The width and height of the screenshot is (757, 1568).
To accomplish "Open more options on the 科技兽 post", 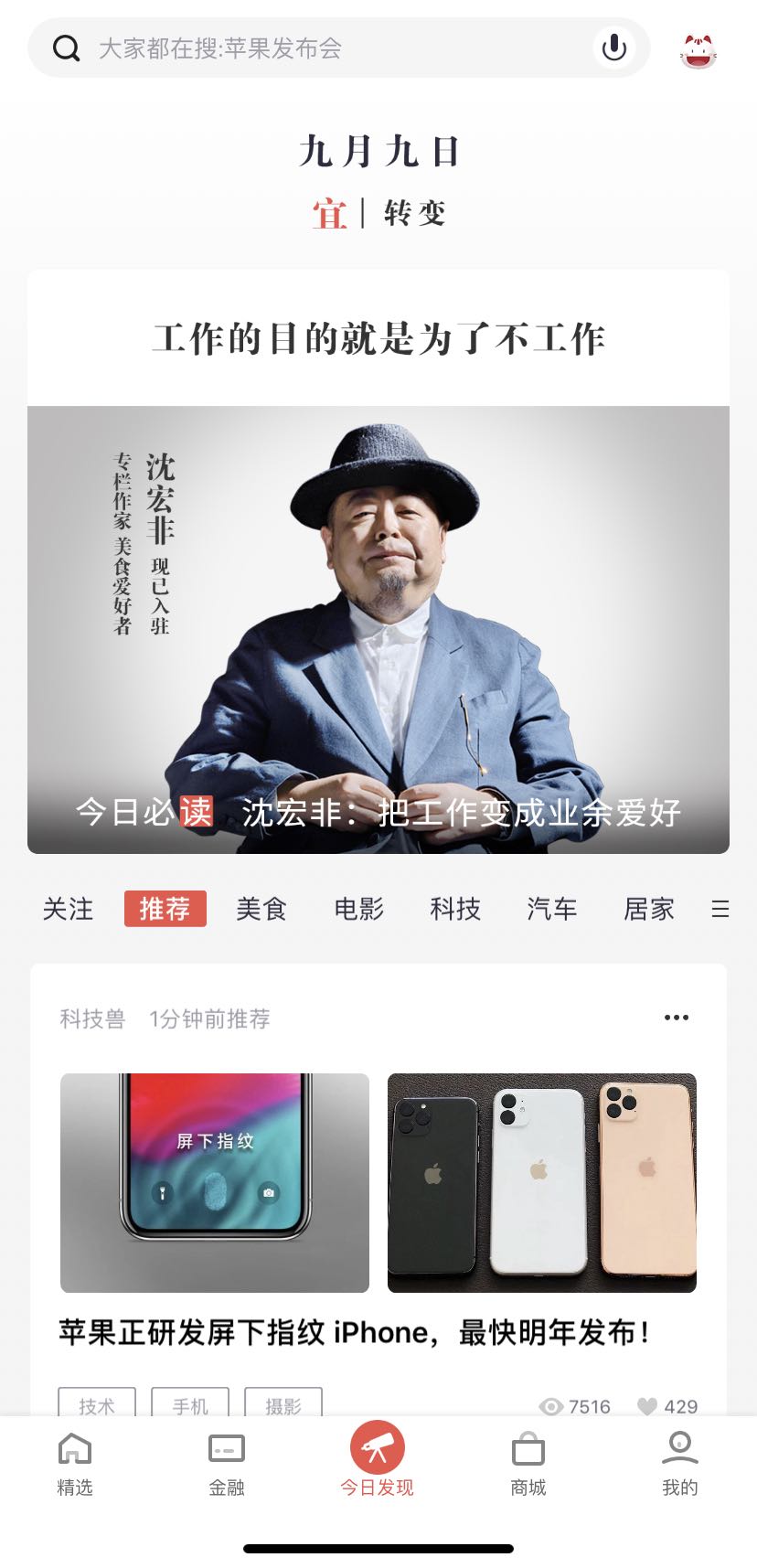I will click(x=677, y=1018).
